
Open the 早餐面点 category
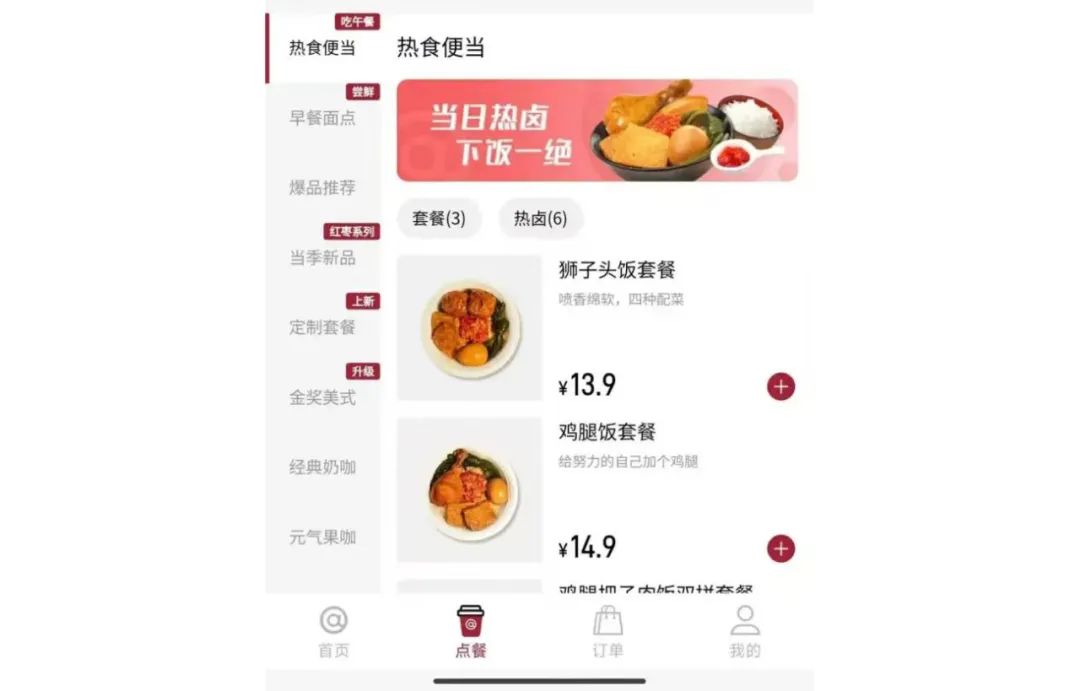(322, 118)
